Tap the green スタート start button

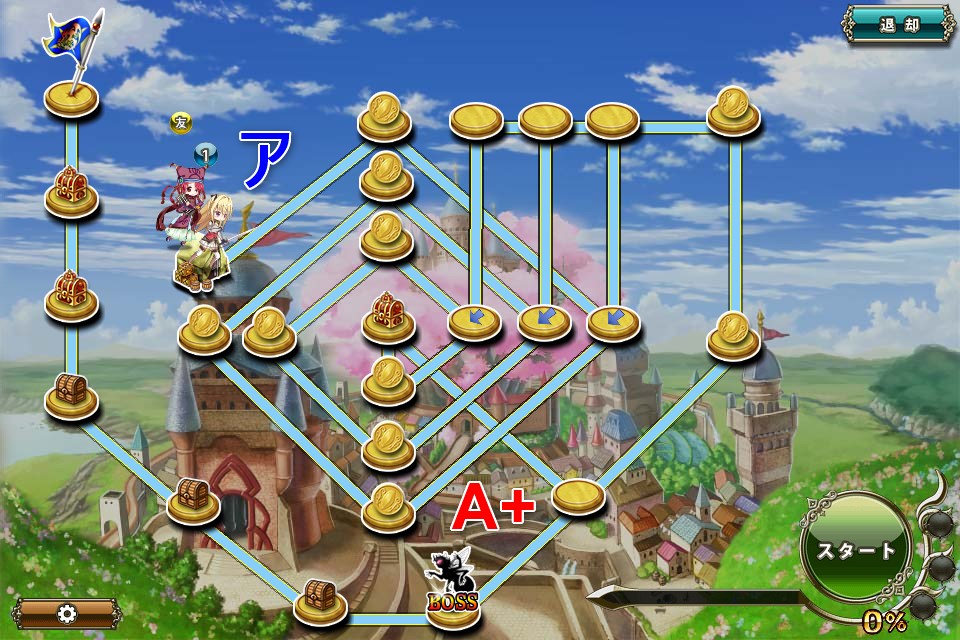856,549
